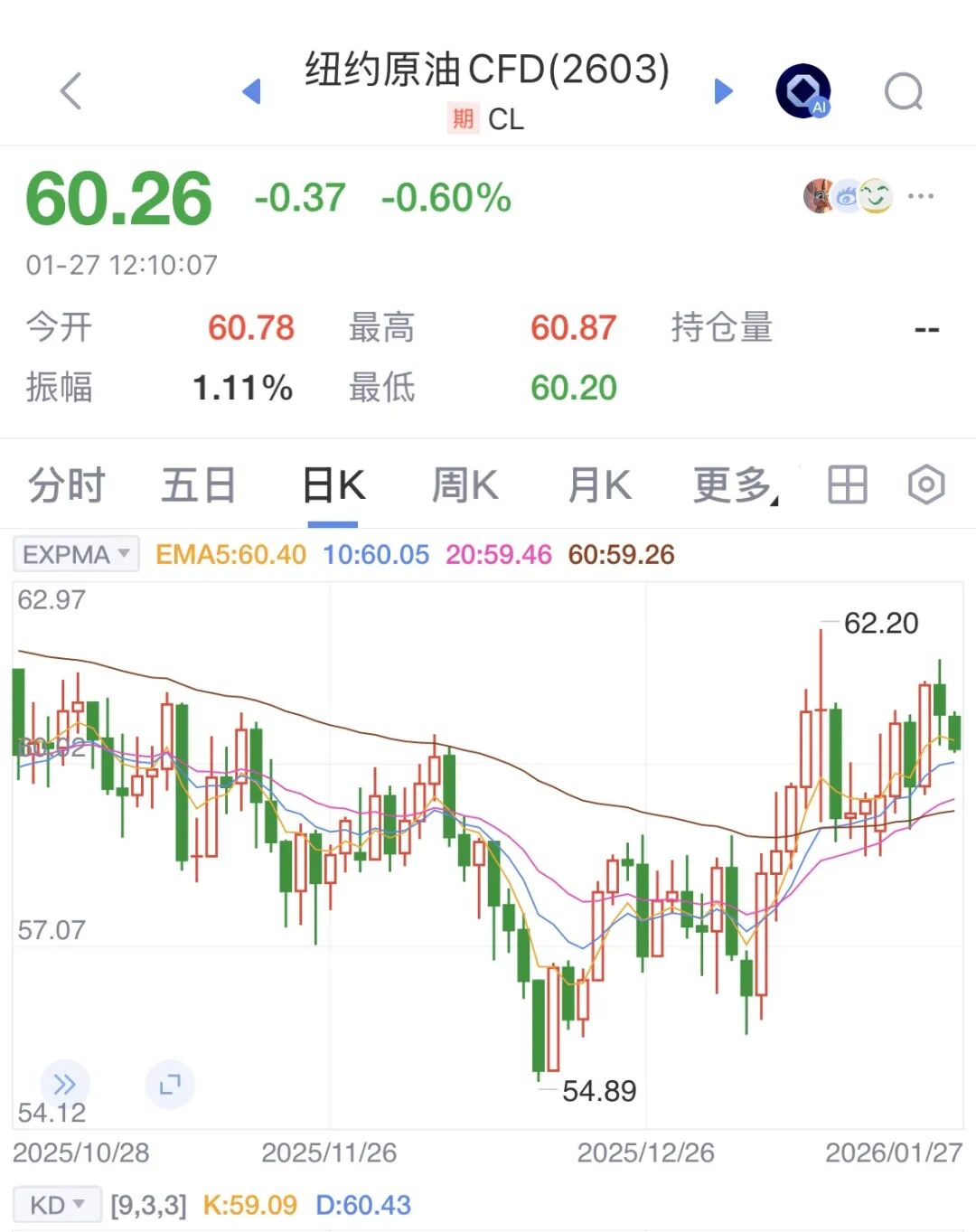Tap the double-arrow chart jump button
The height and width of the screenshot is (1232, 976).
pos(65,1084)
